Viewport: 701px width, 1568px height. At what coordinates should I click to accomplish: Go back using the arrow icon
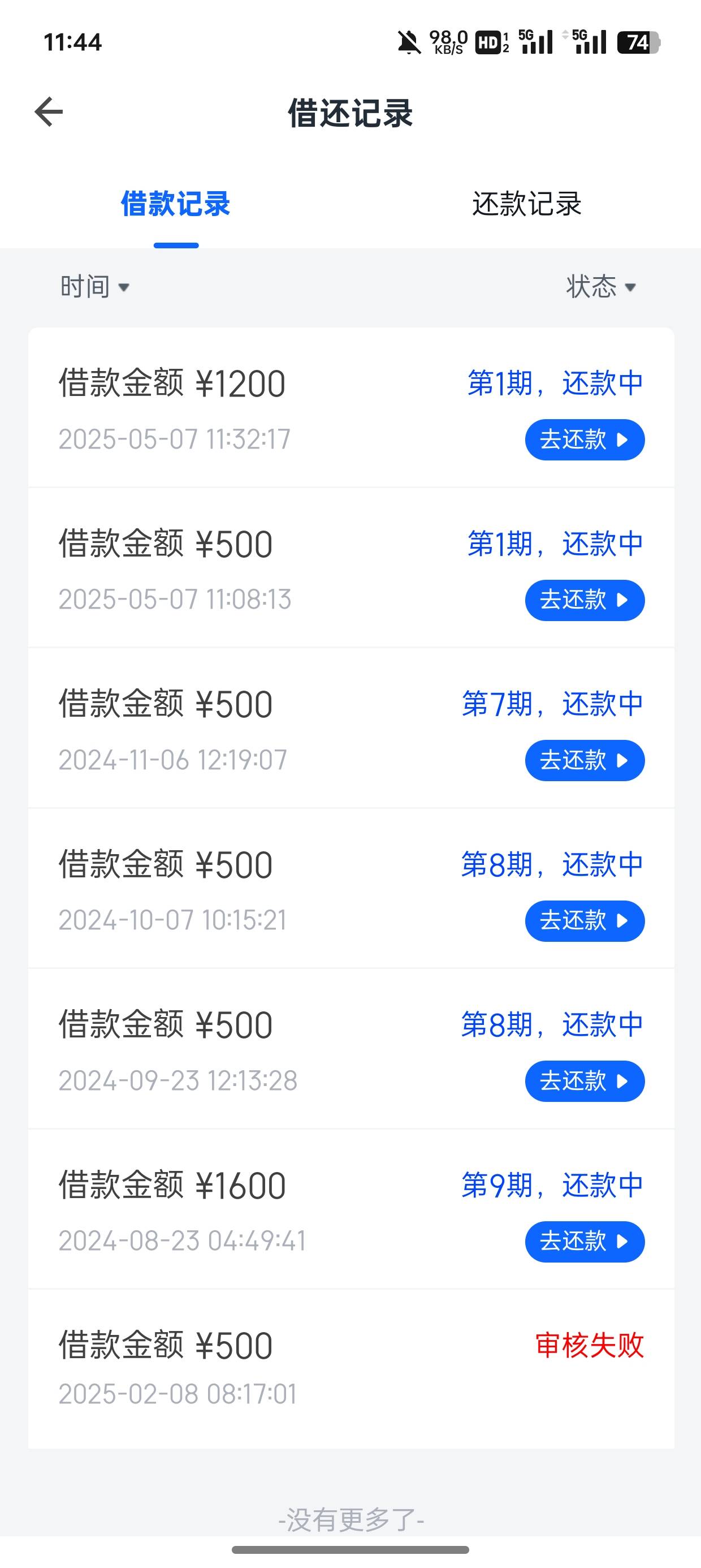point(49,112)
